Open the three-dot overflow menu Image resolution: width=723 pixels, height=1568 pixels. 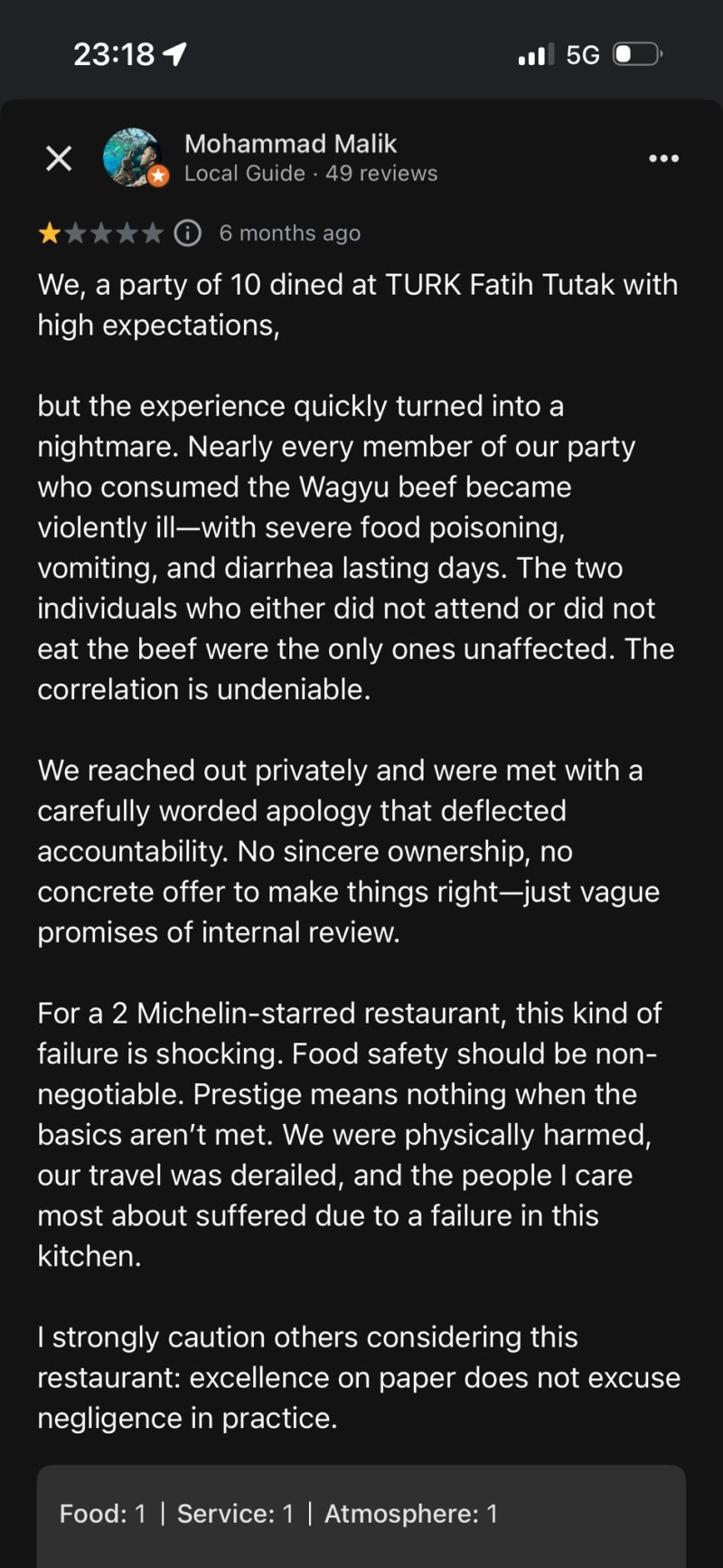(x=663, y=158)
